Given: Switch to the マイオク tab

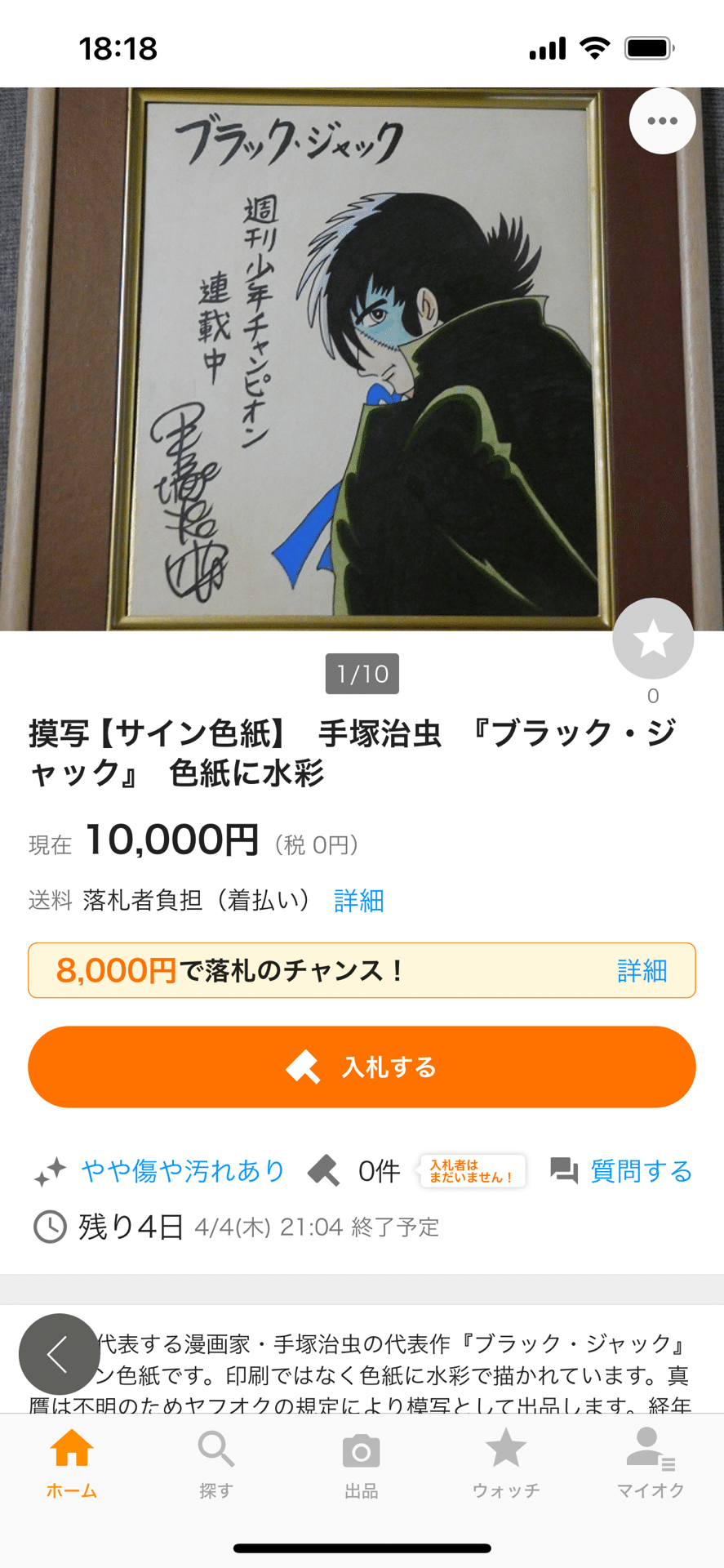Looking at the screenshot, I should (x=651, y=1463).
